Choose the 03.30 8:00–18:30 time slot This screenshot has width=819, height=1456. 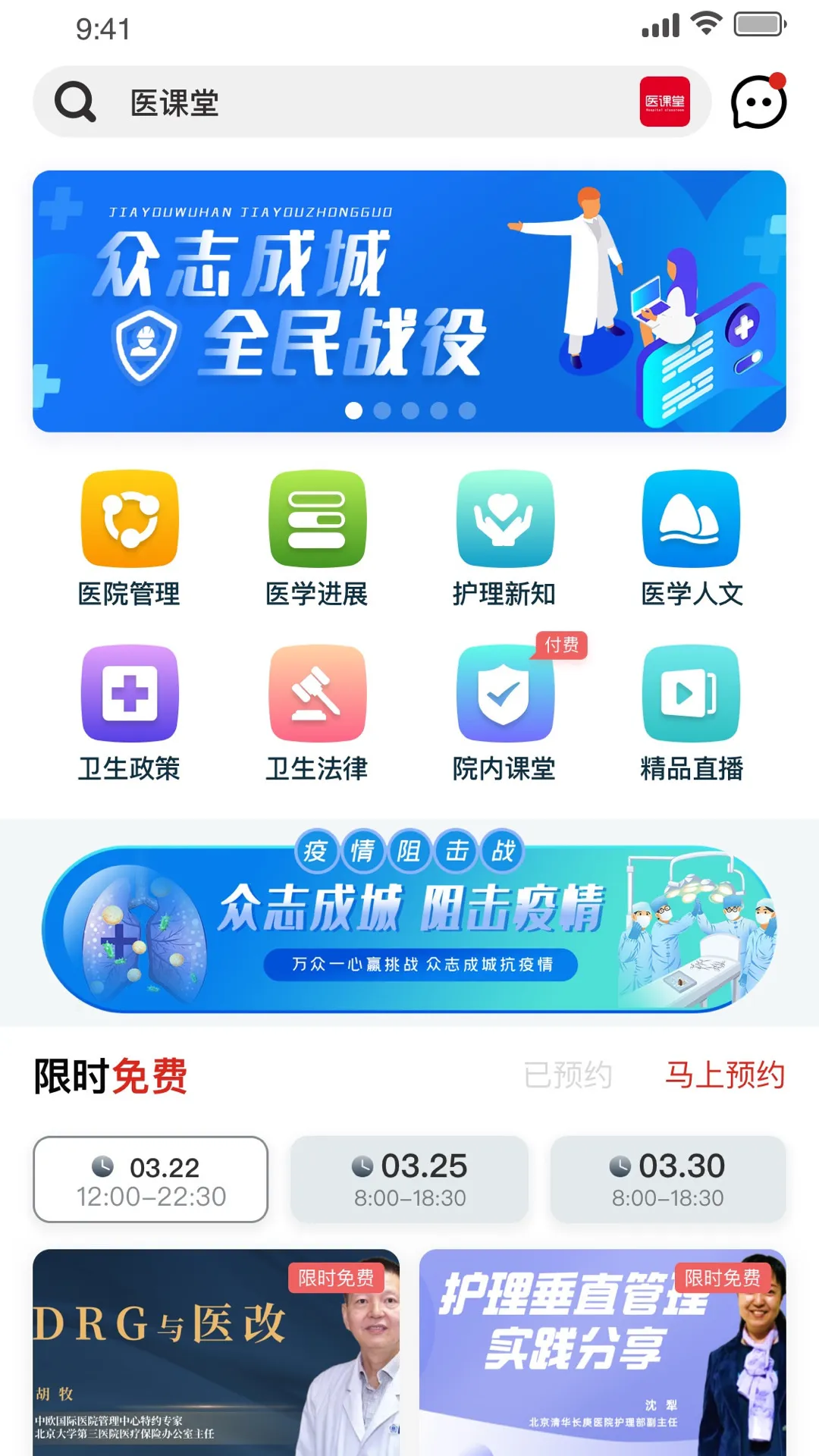[x=667, y=1179]
